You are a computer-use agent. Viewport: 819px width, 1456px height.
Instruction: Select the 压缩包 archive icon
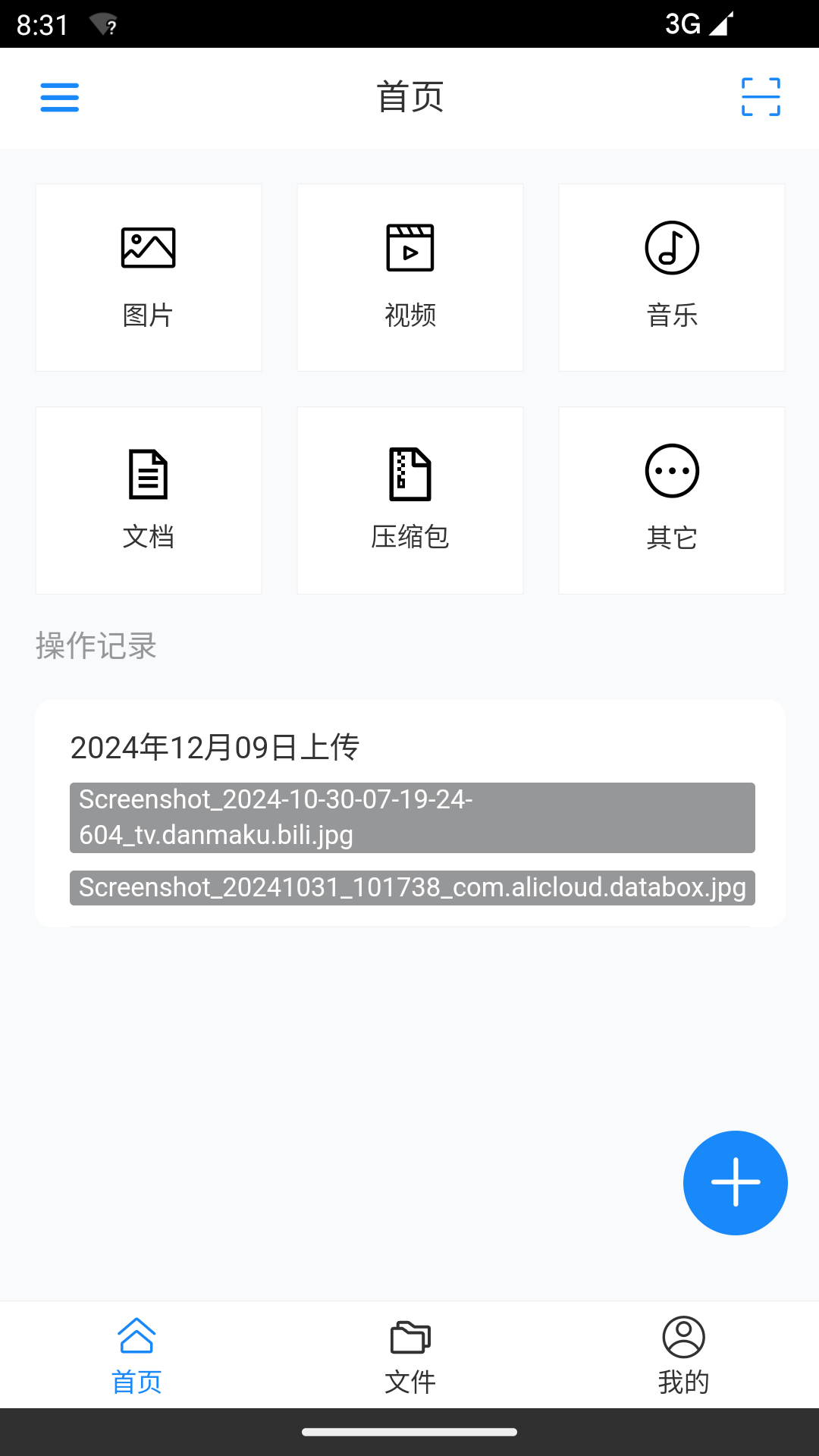click(409, 472)
